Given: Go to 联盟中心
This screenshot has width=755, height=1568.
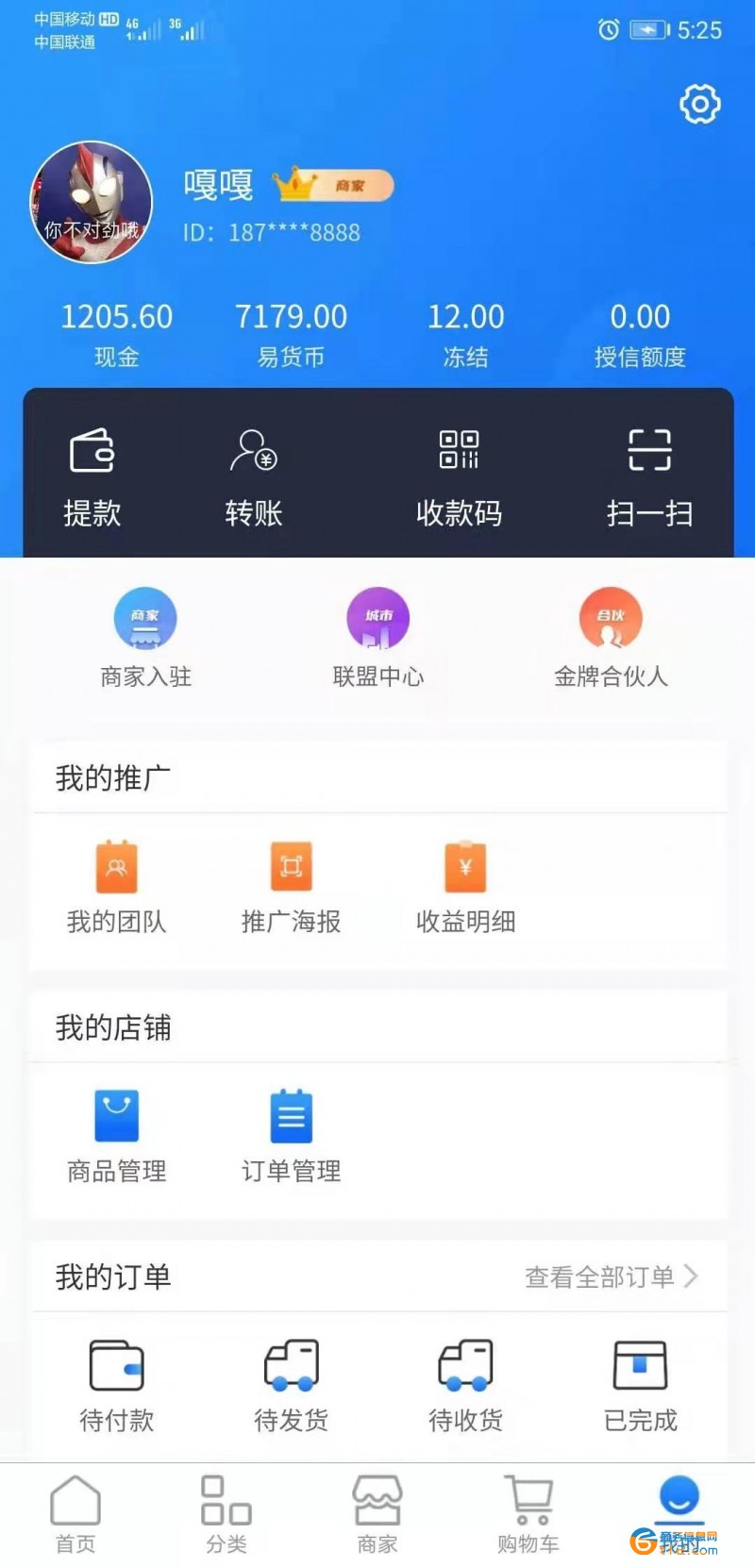Looking at the screenshot, I should (x=377, y=636).
